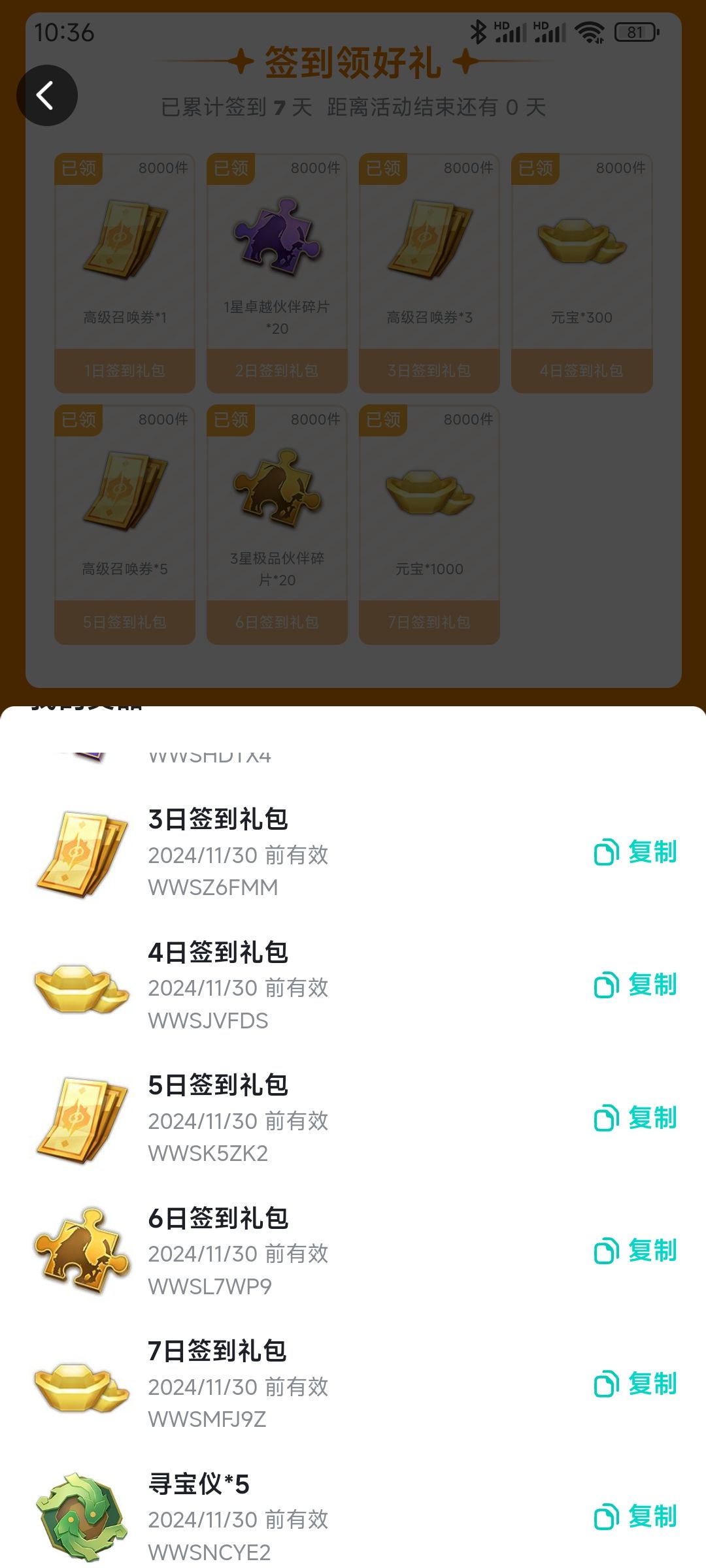Tap 复制 next to 5日签到礼包
The height and width of the screenshot is (1568, 706).
click(x=635, y=1118)
